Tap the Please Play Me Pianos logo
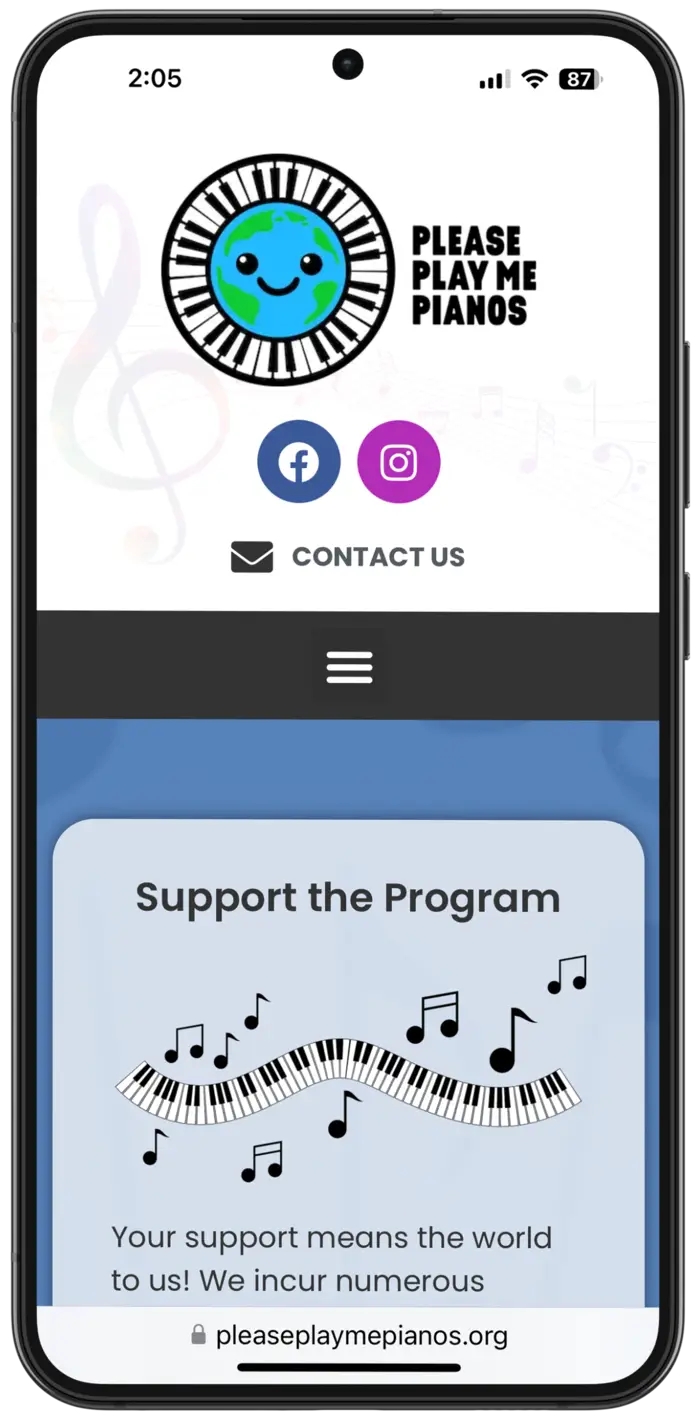700x1421 pixels. pos(348,270)
